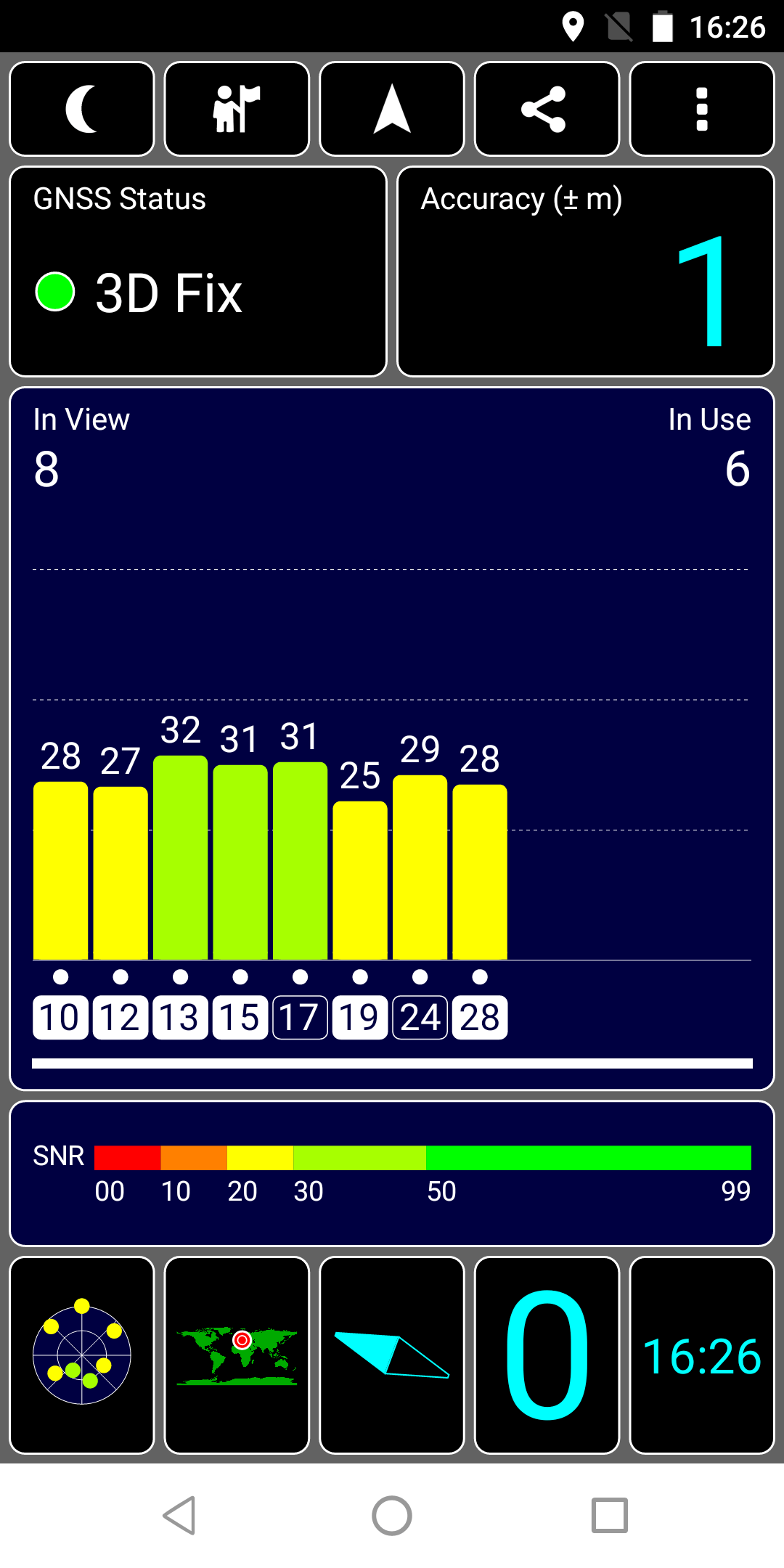This screenshot has height=1568, width=784.
Task: Tap the navigation arrow button
Action: [392, 109]
